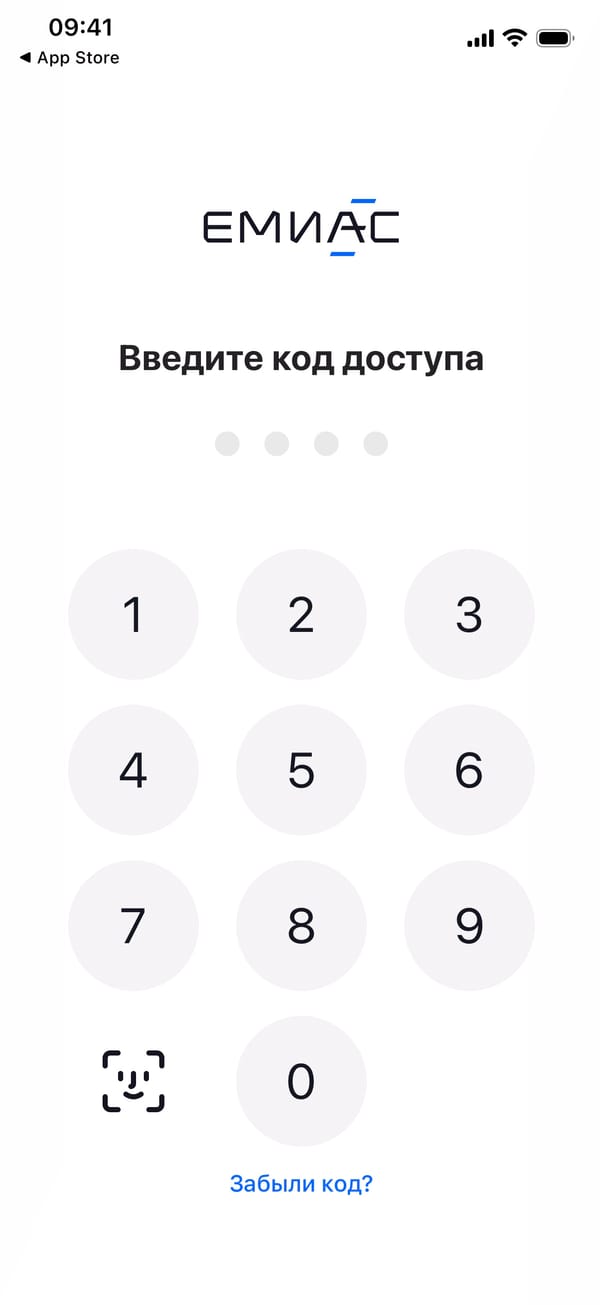Select digit 3 on the passcode pad
This screenshot has width=603, height=1305.
[x=469, y=615]
